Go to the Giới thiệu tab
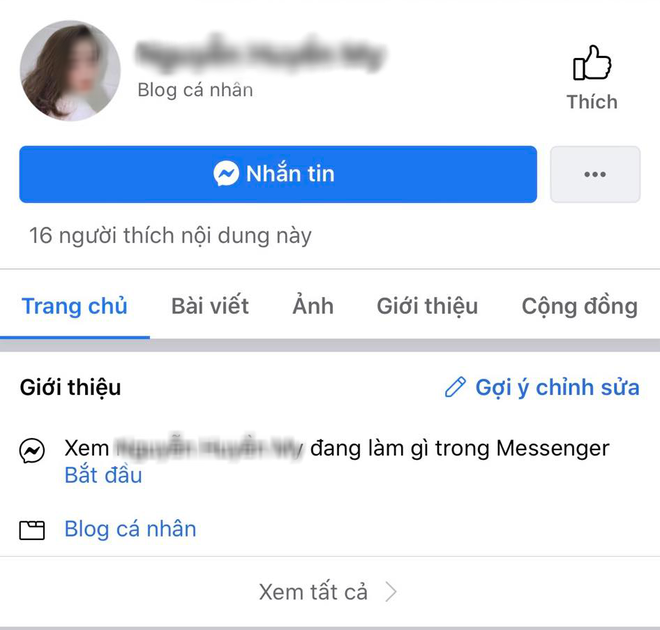This screenshot has width=660, height=630. click(427, 306)
